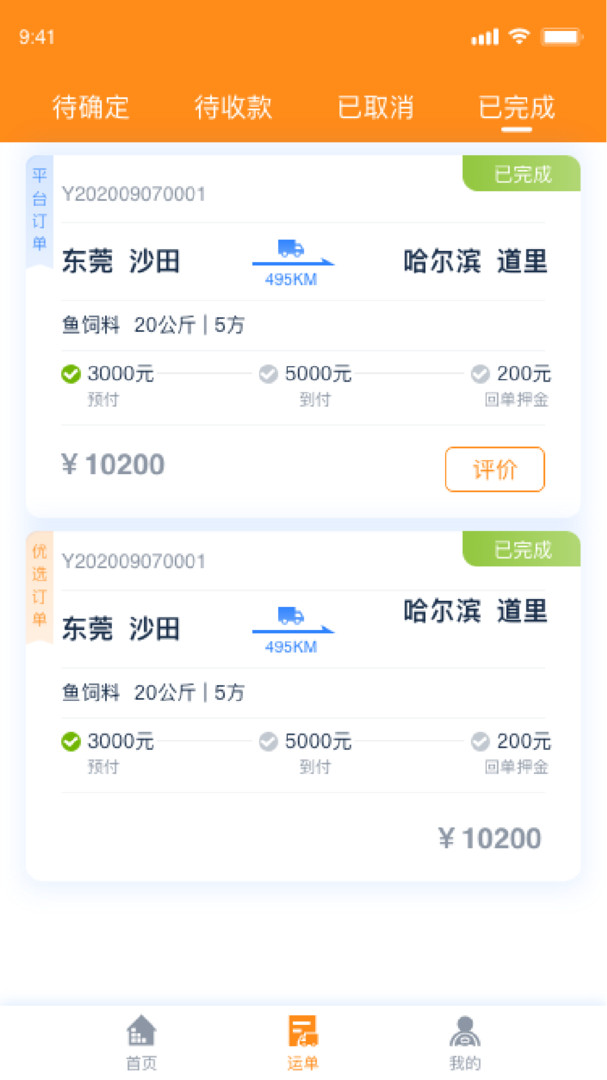Image resolution: width=607 pixels, height=1080 pixels.
Task: Open the 优选订单 order card
Action: [x=300, y=700]
